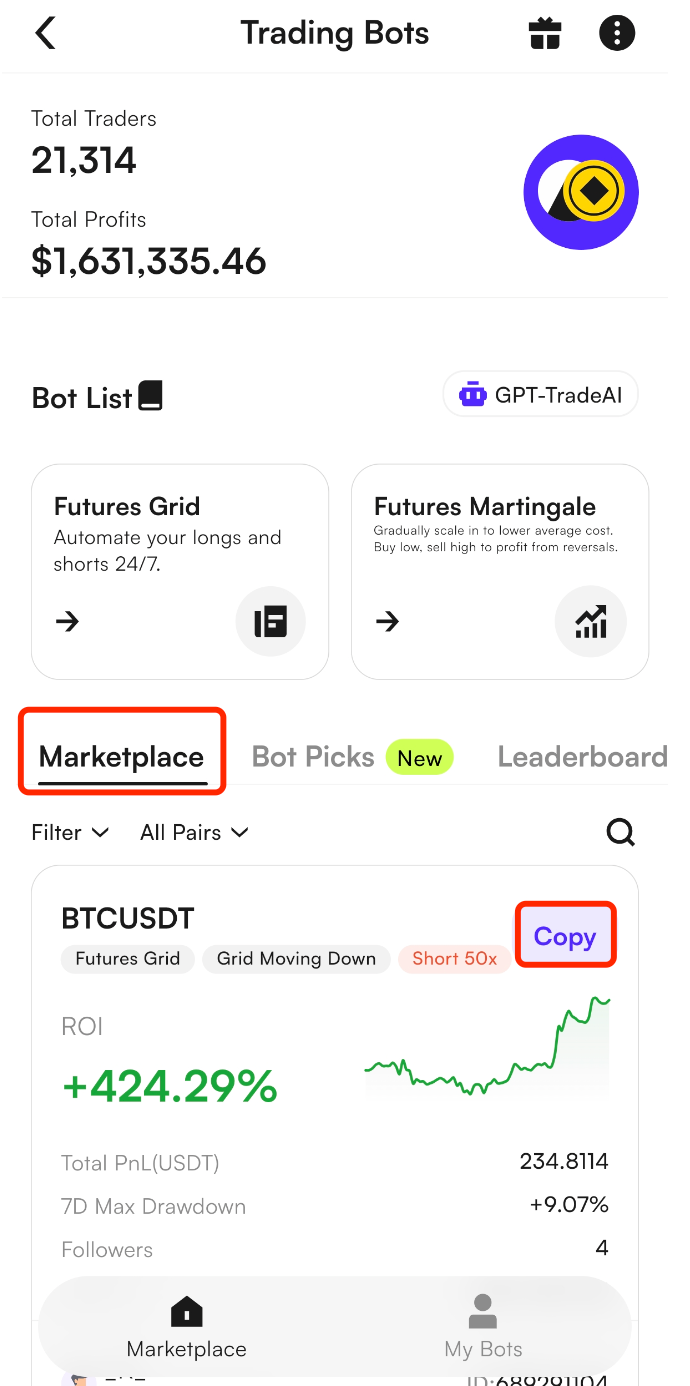Select the Marketplace top tab

point(122,757)
